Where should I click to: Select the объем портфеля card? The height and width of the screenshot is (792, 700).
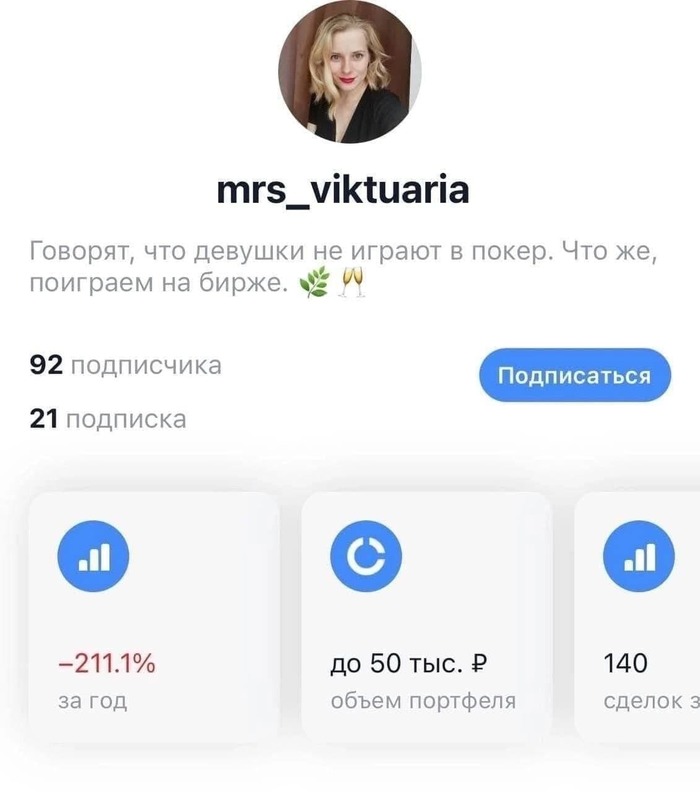(426, 616)
